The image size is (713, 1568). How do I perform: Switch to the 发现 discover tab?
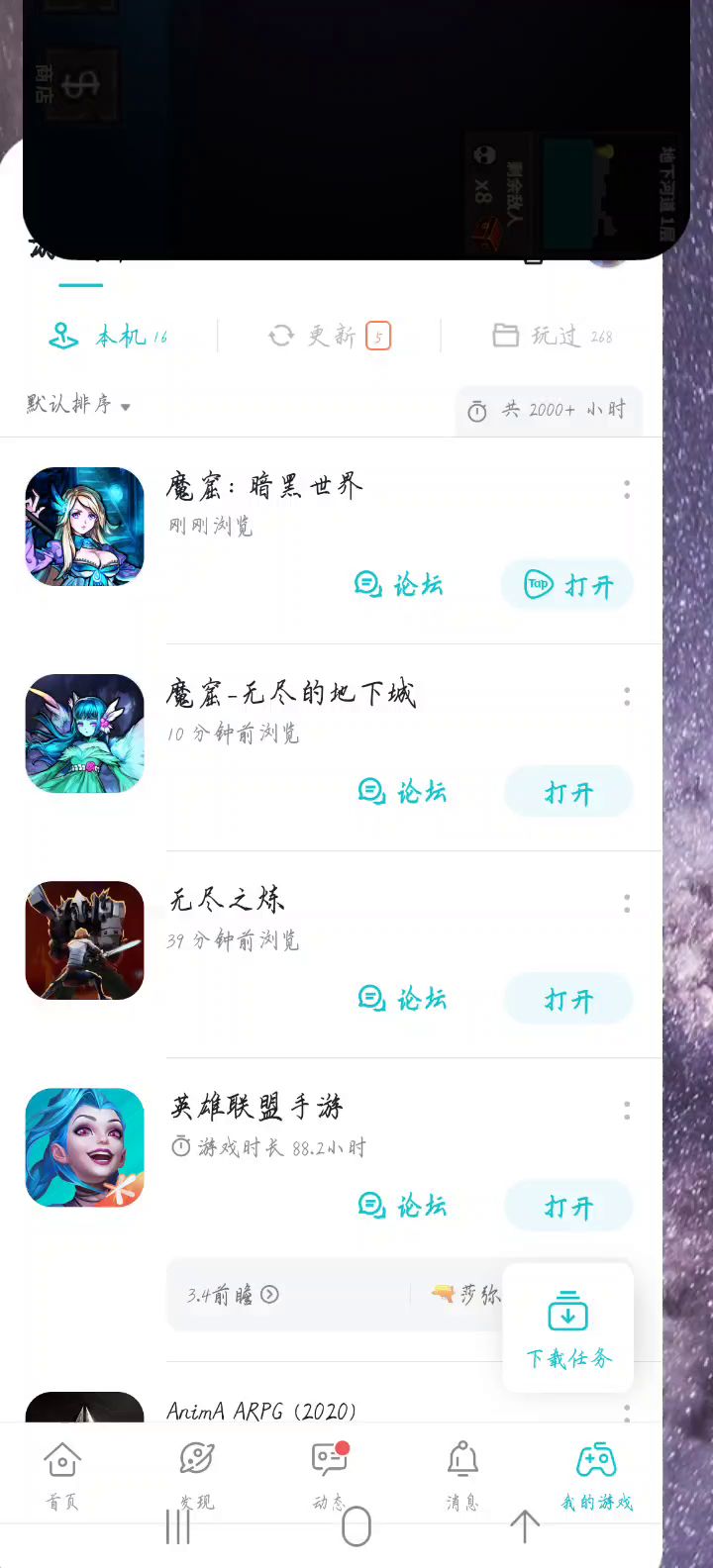(x=196, y=1474)
